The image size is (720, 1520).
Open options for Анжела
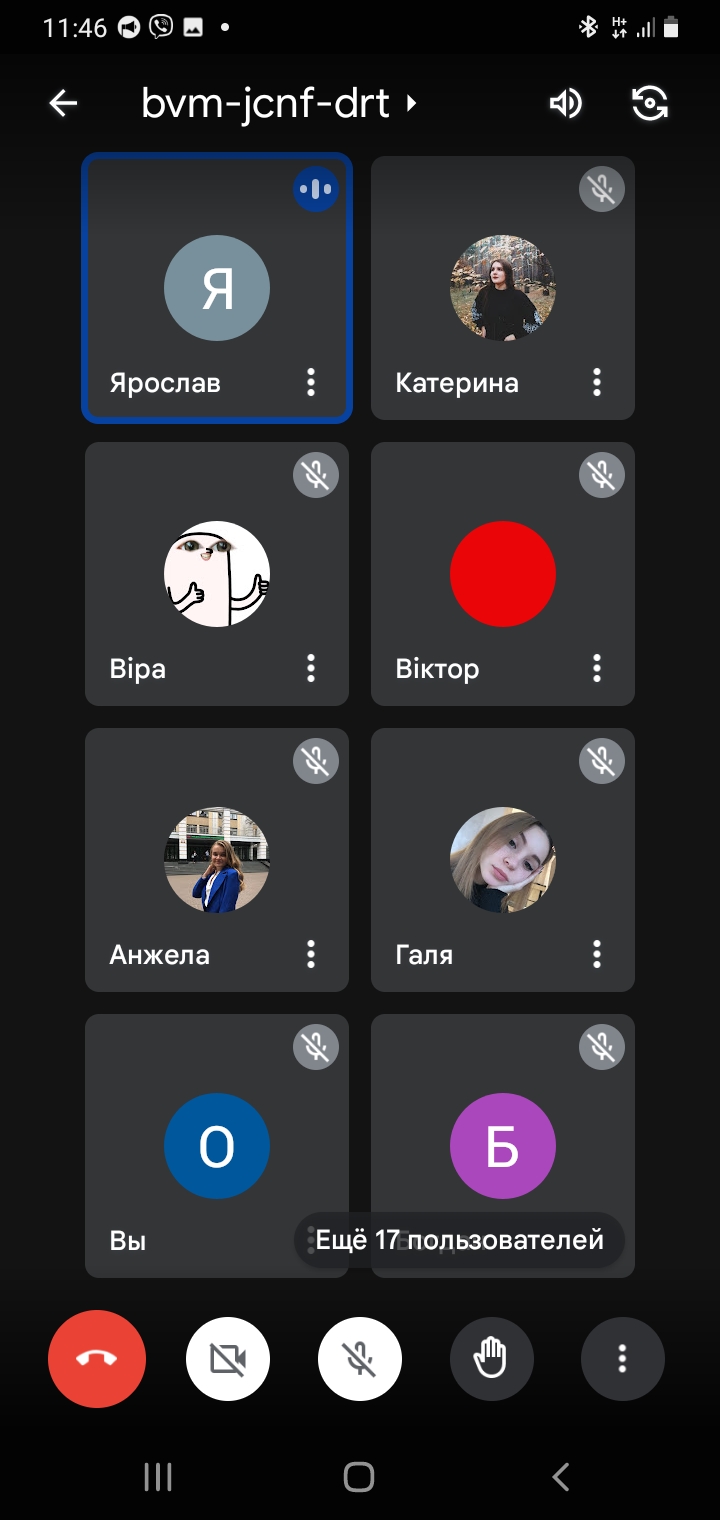tap(311, 954)
